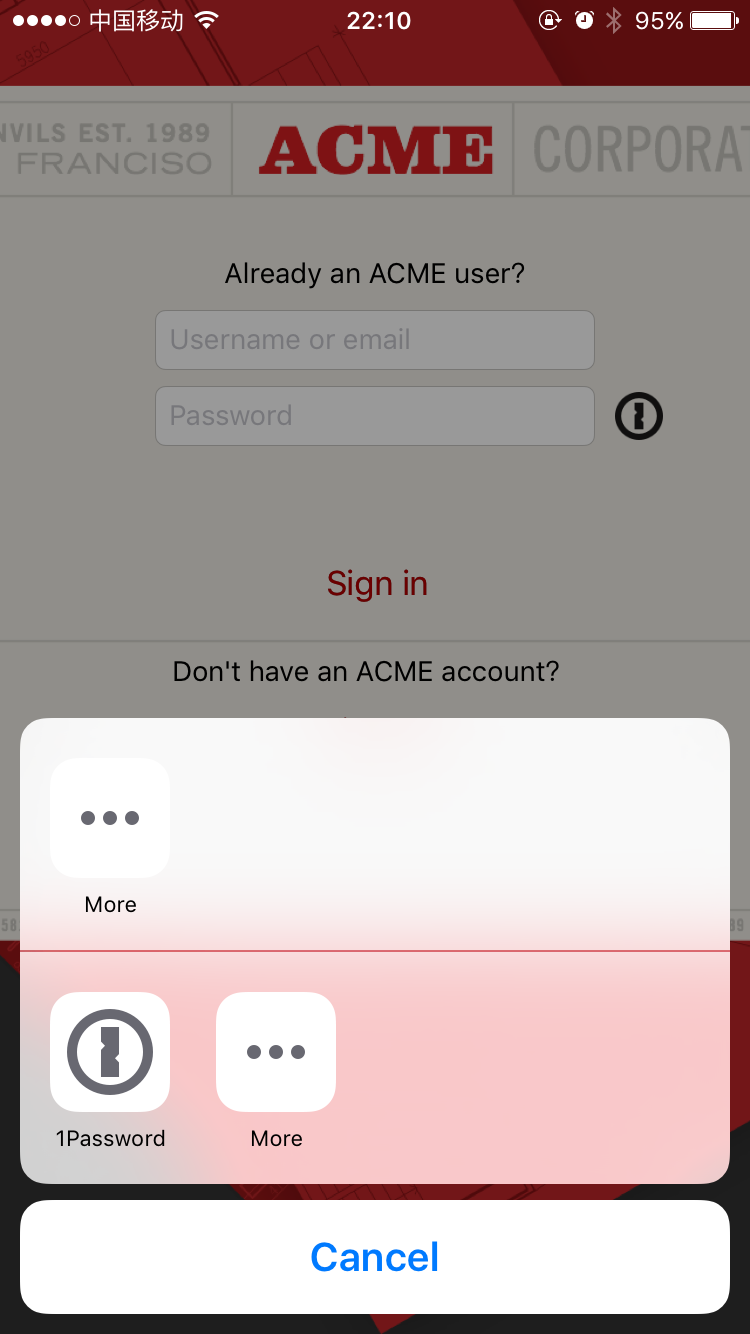Open More next to 1Password
Image resolution: width=750 pixels, height=1334 pixels.
(x=276, y=1052)
